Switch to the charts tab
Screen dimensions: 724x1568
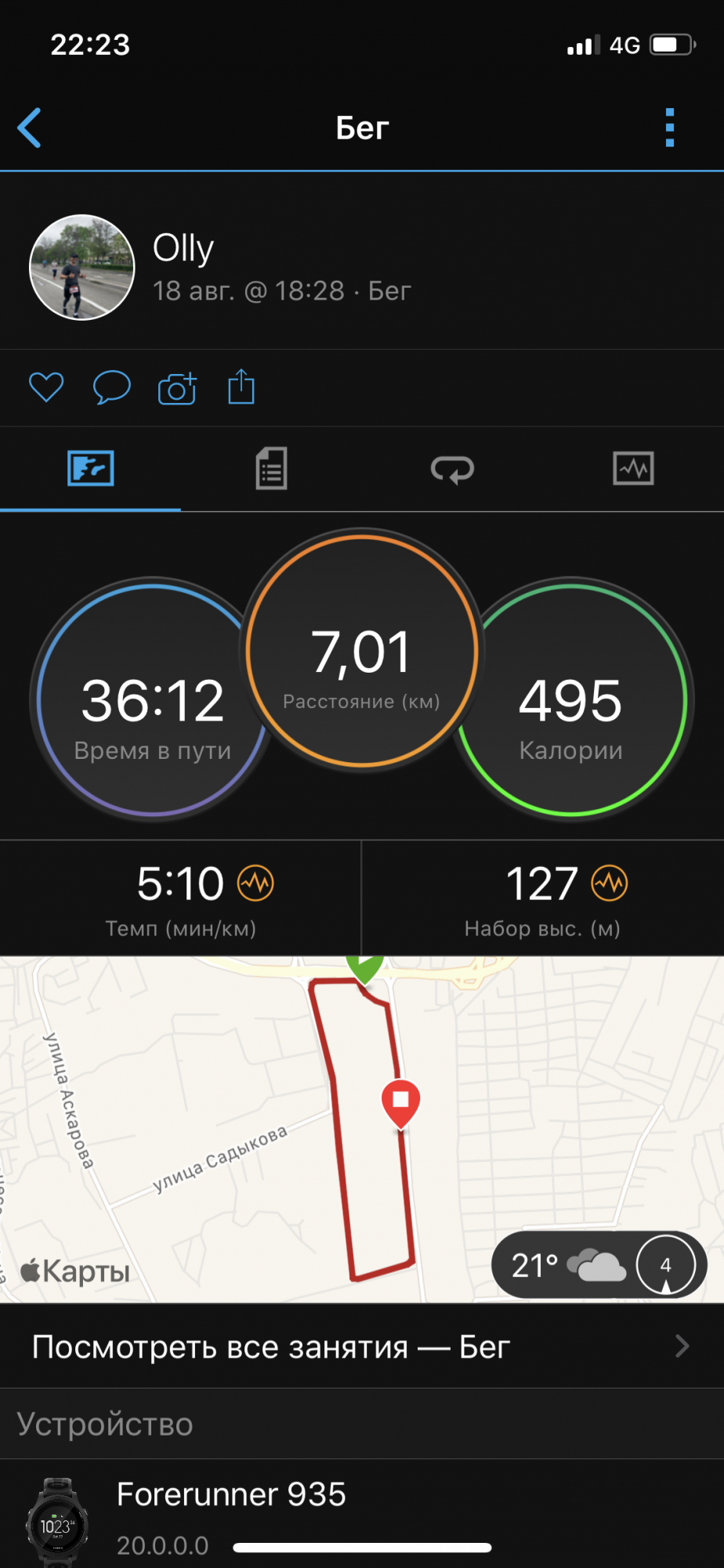[x=633, y=469]
